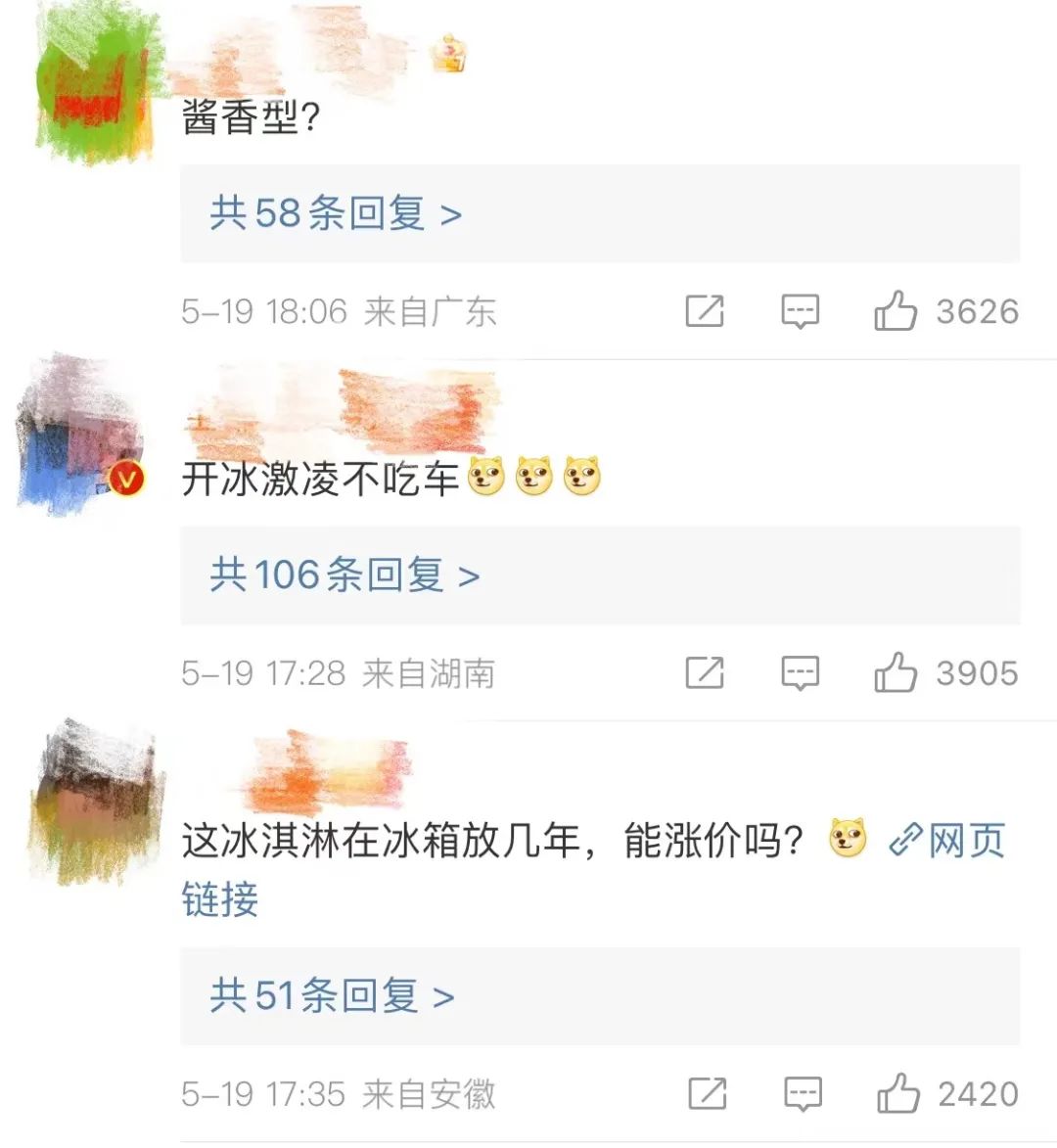The image size is (1057, 1148).
Task: Share the 开冰激凌不吃车 comment
Action: pos(705,673)
